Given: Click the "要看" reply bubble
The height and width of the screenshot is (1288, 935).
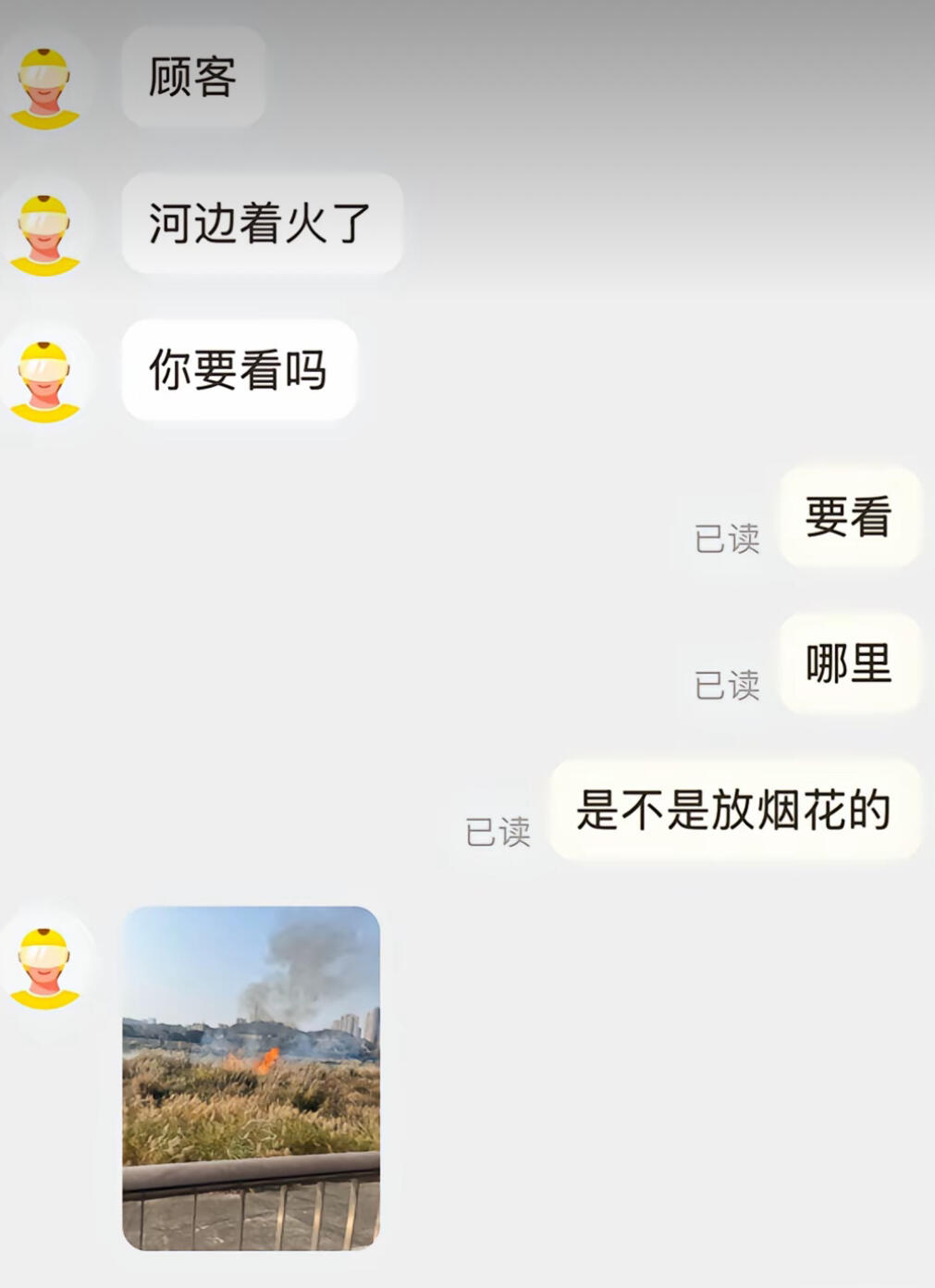Looking at the screenshot, I should point(849,520).
